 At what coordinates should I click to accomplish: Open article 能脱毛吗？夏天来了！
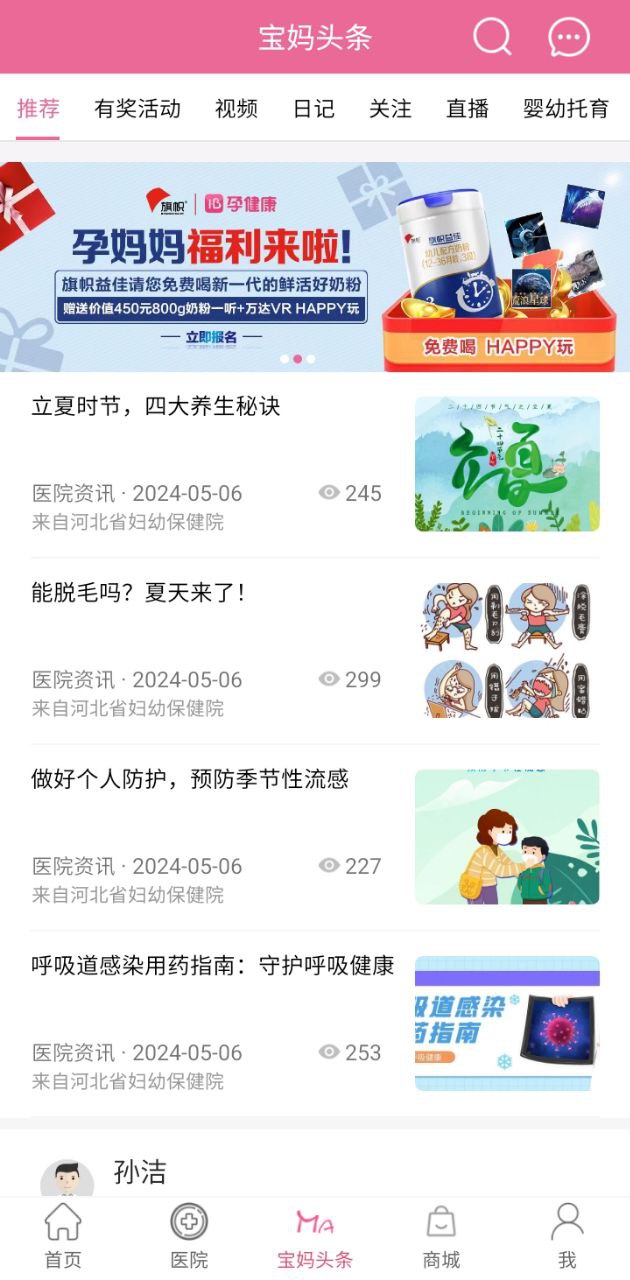pos(139,593)
